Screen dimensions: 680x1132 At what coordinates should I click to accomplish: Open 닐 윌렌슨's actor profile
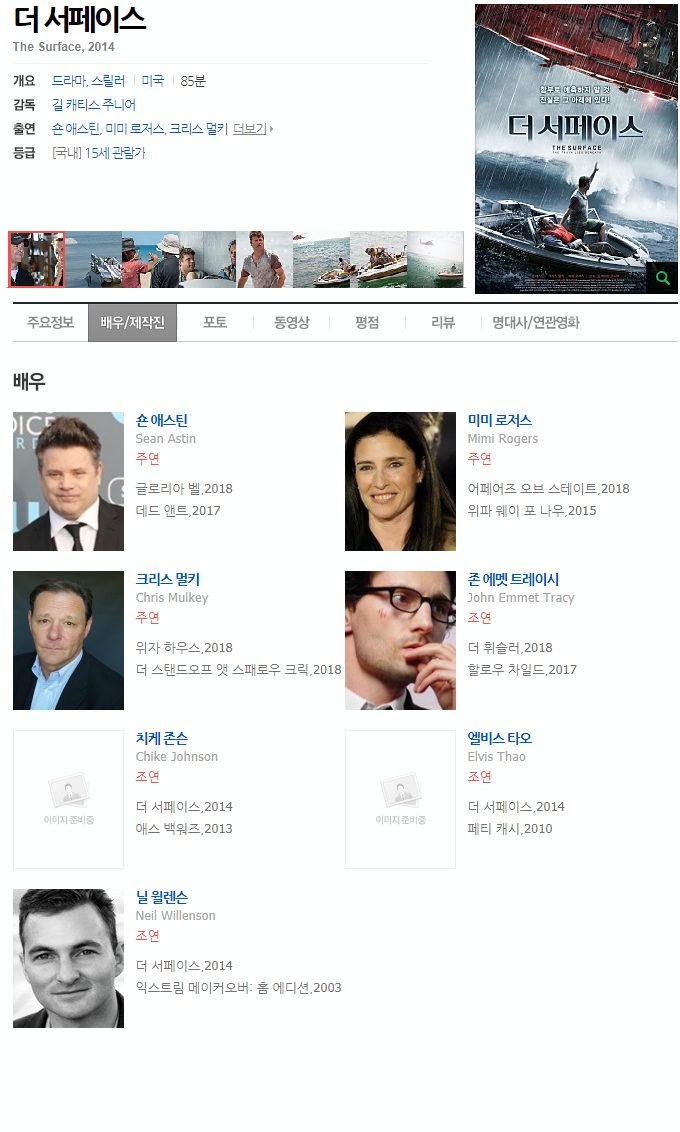(161, 897)
